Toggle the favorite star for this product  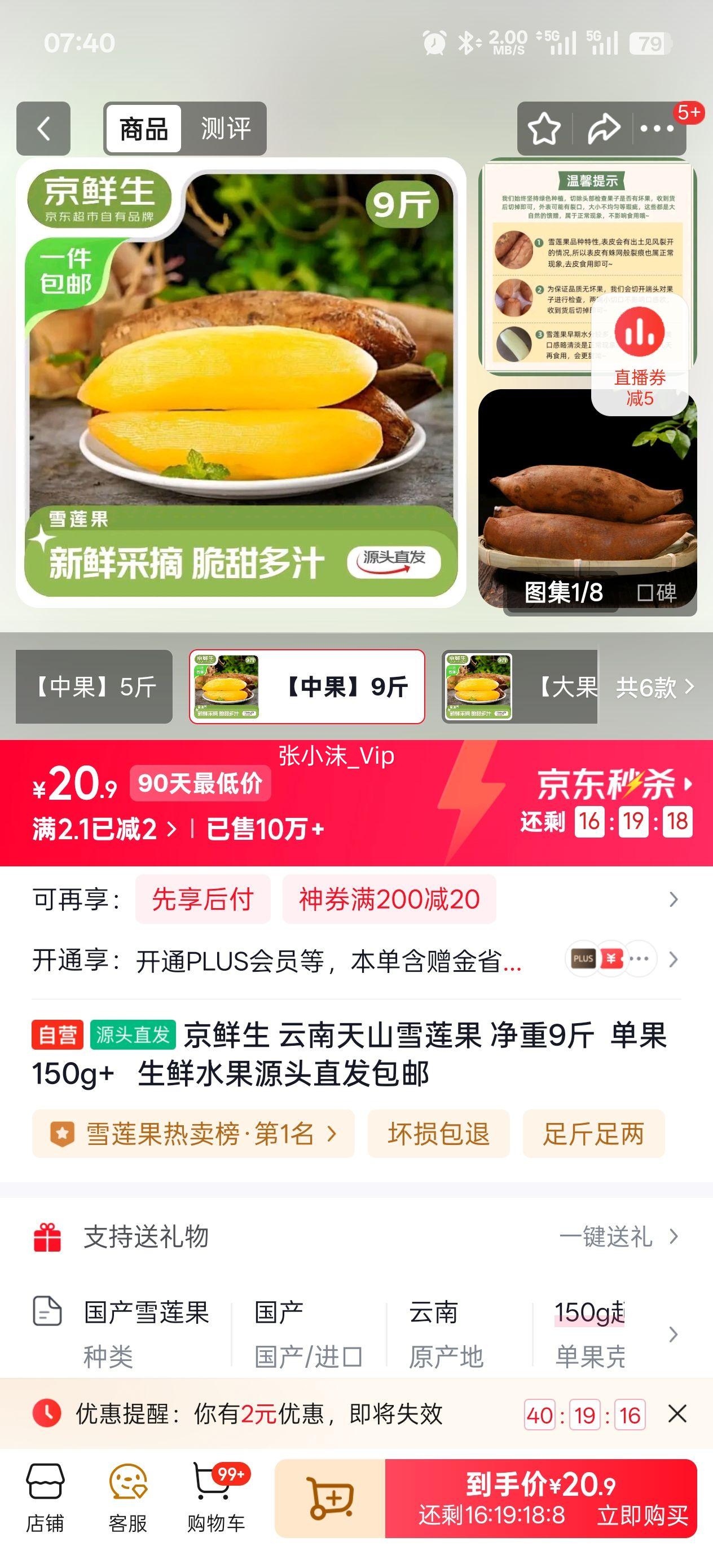(544, 129)
